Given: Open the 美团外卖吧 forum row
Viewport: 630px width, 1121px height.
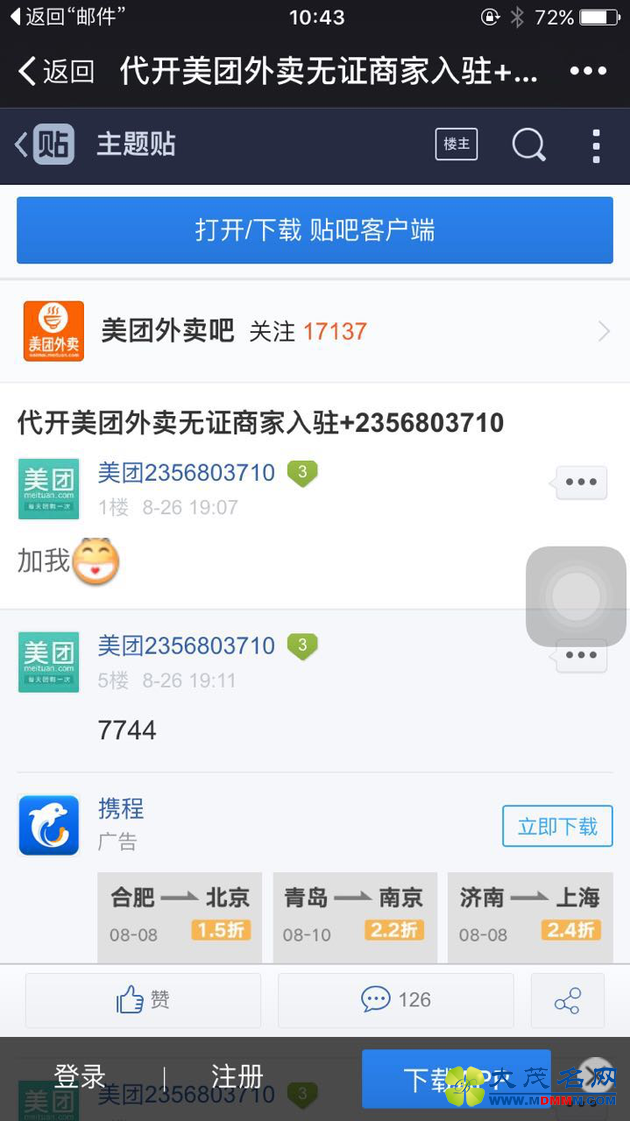Looking at the screenshot, I should [x=314, y=331].
